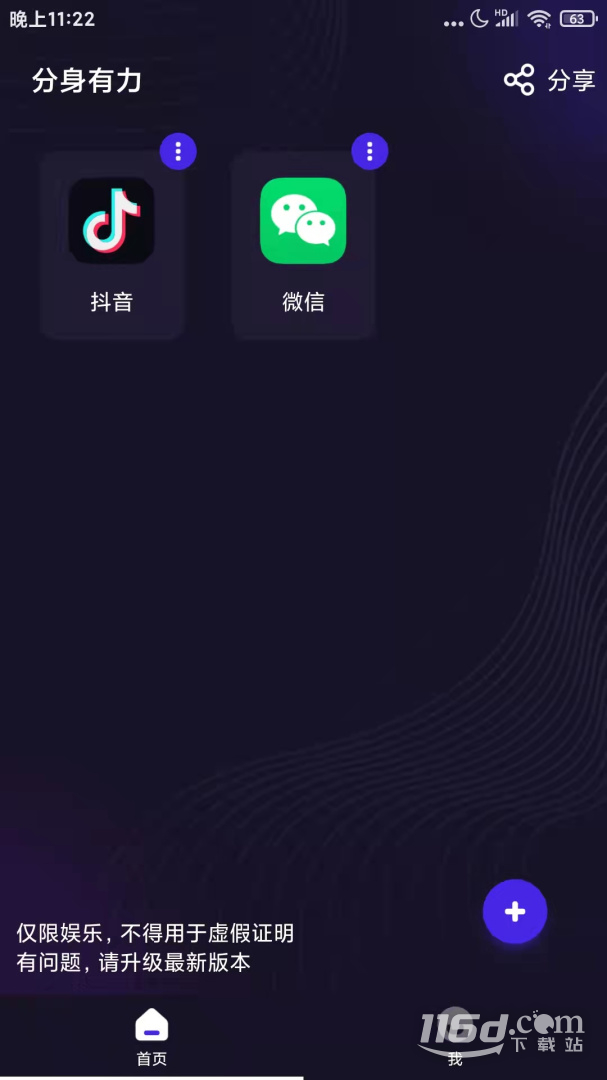Switch to the 我 tab
Viewport: 607px width, 1080px height.
tap(455, 1037)
